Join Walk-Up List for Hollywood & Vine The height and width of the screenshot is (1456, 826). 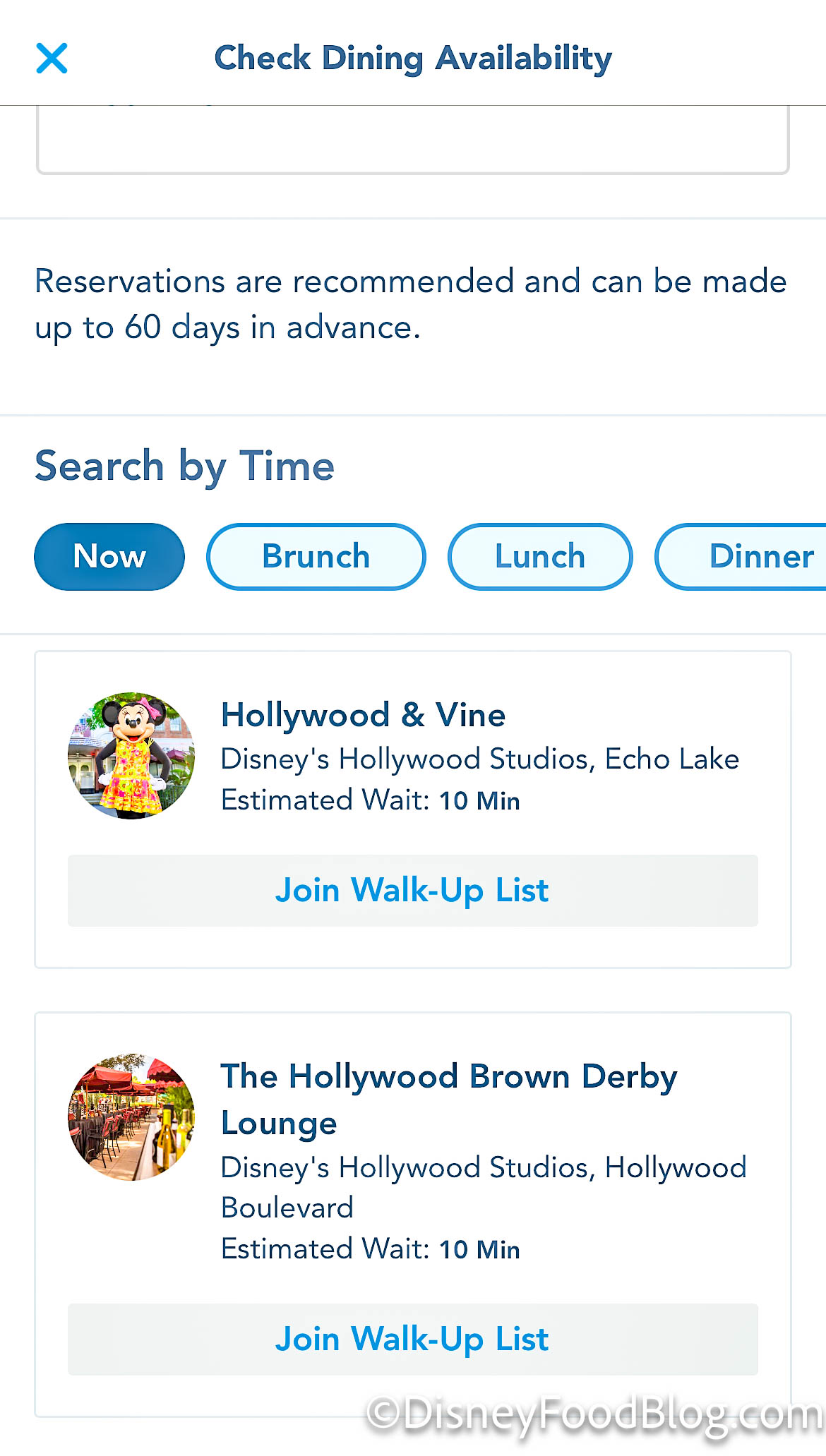pos(412,891)
